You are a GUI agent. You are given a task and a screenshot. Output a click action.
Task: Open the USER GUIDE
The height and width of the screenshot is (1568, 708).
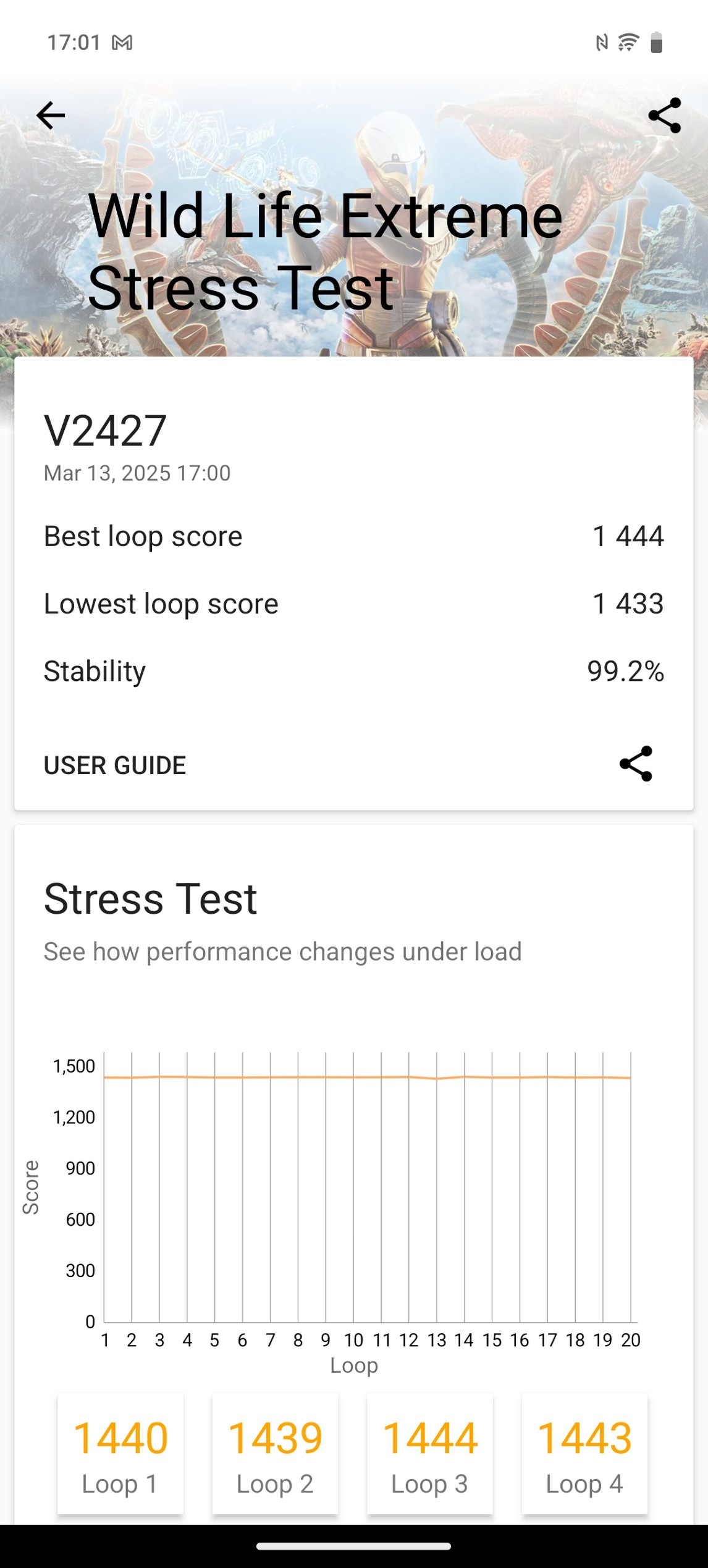[115, 765]
